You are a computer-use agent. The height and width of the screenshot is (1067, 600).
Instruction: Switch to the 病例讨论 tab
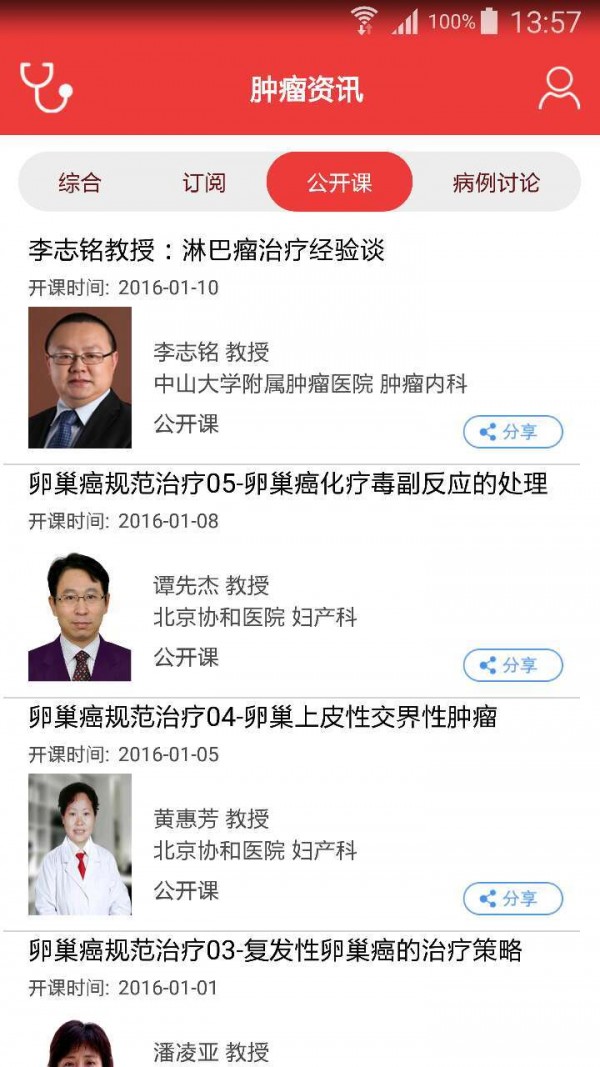pyautogui.click(x=496, y=183)
